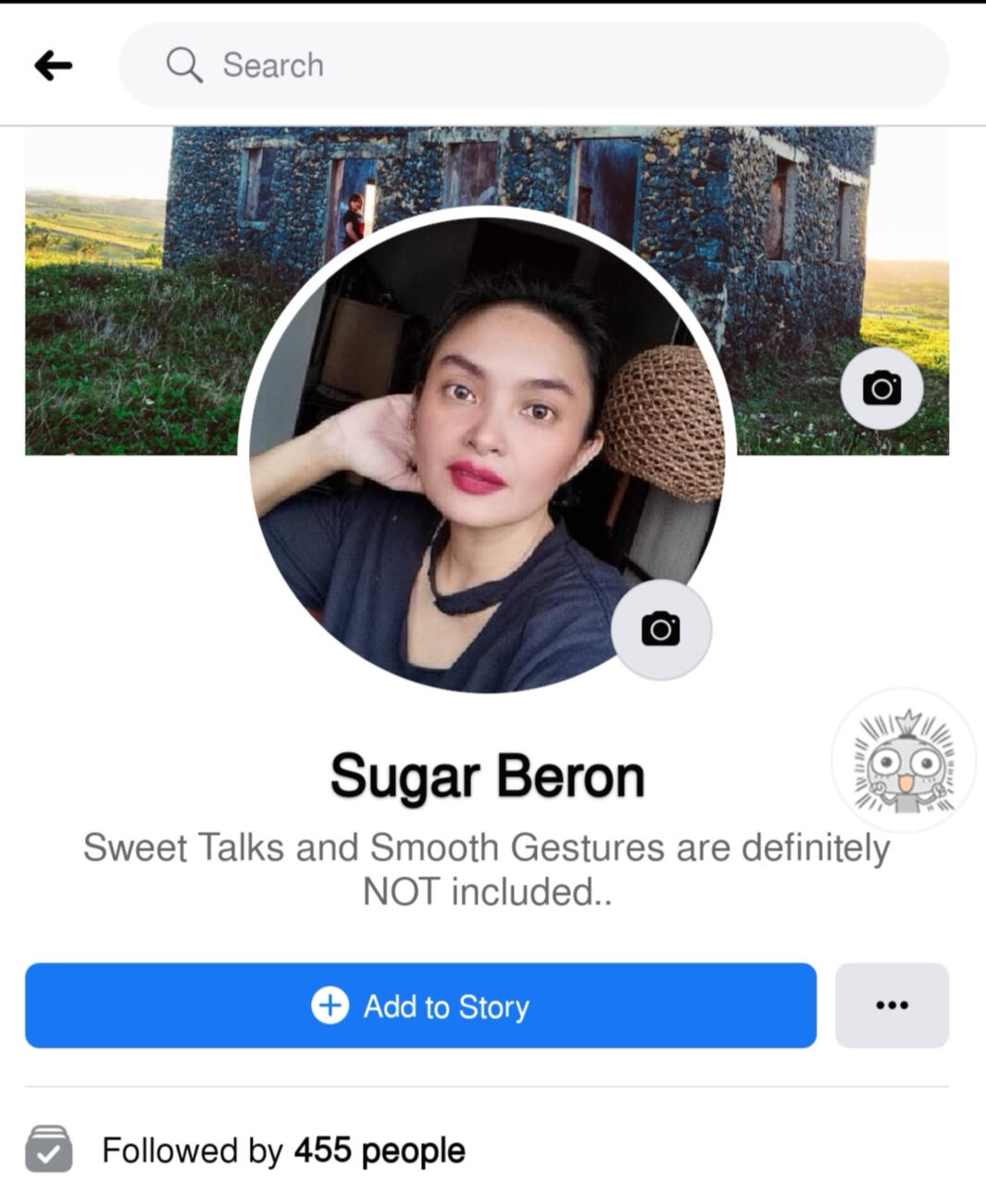Open the three-dot more options button
The width and height of the screenshot is (986, 1204).
[892, 1006]
